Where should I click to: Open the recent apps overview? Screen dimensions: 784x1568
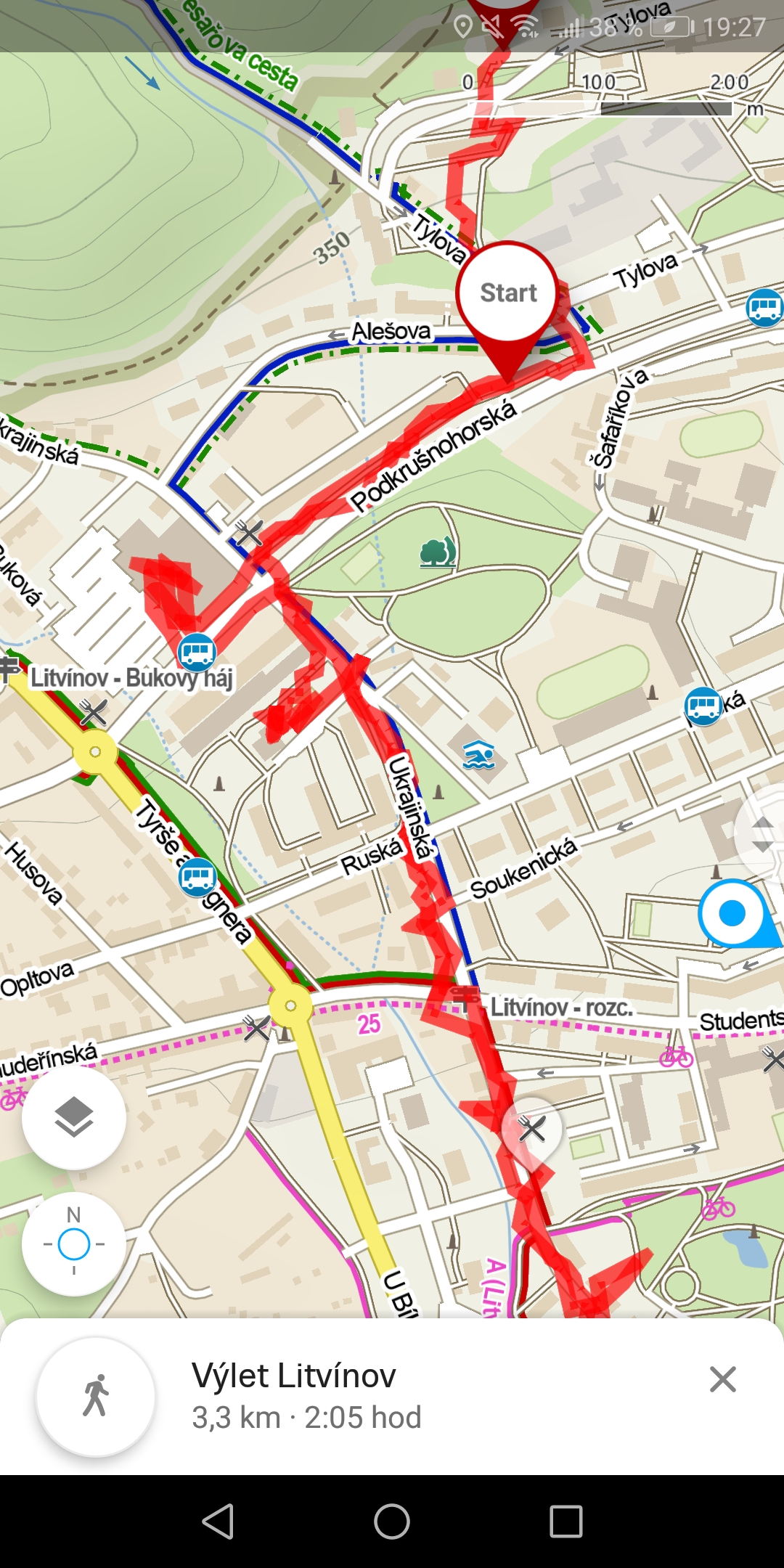point(566,1521)
